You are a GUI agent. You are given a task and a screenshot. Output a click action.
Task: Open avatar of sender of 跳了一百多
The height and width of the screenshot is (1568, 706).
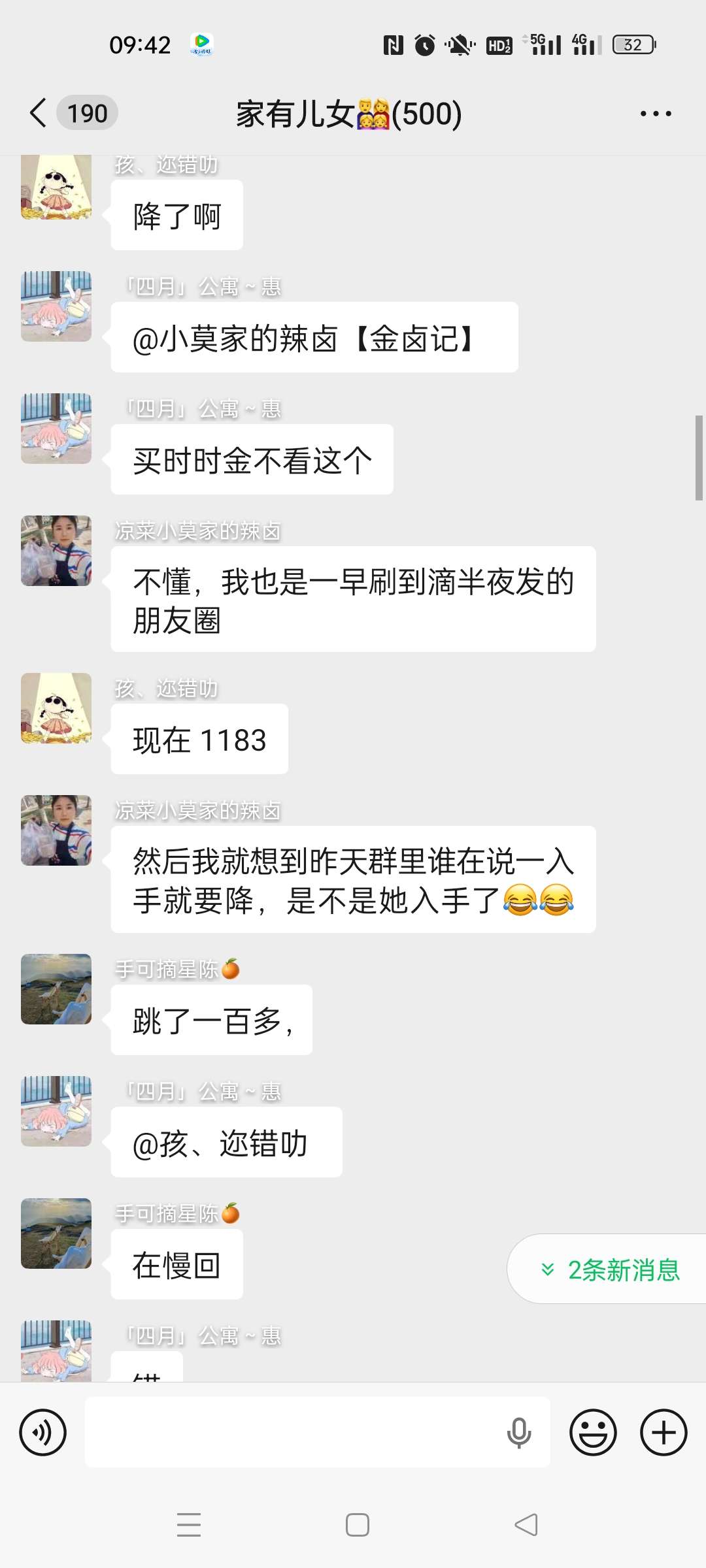coord(56,989)
